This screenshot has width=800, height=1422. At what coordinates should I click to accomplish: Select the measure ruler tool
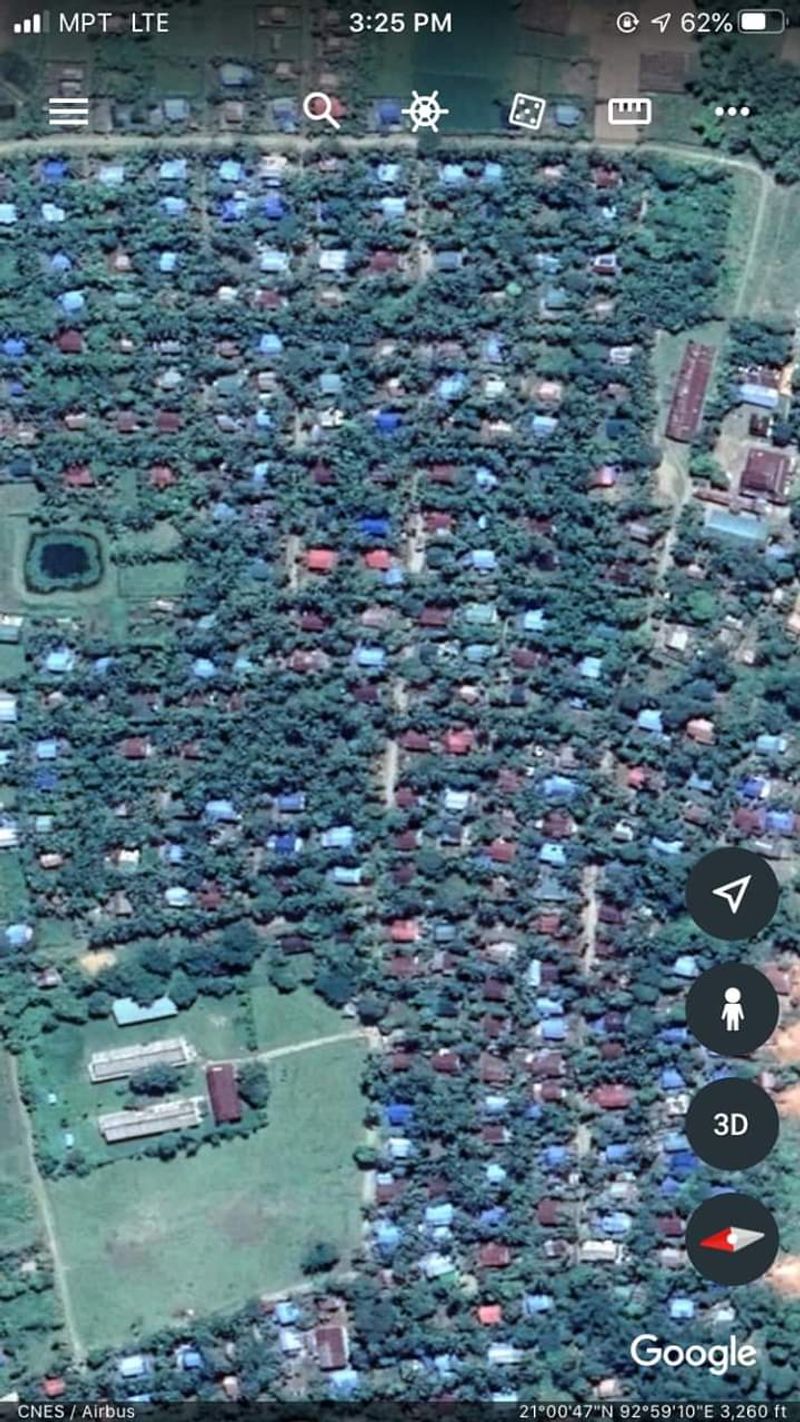click(x=629, y=111)
